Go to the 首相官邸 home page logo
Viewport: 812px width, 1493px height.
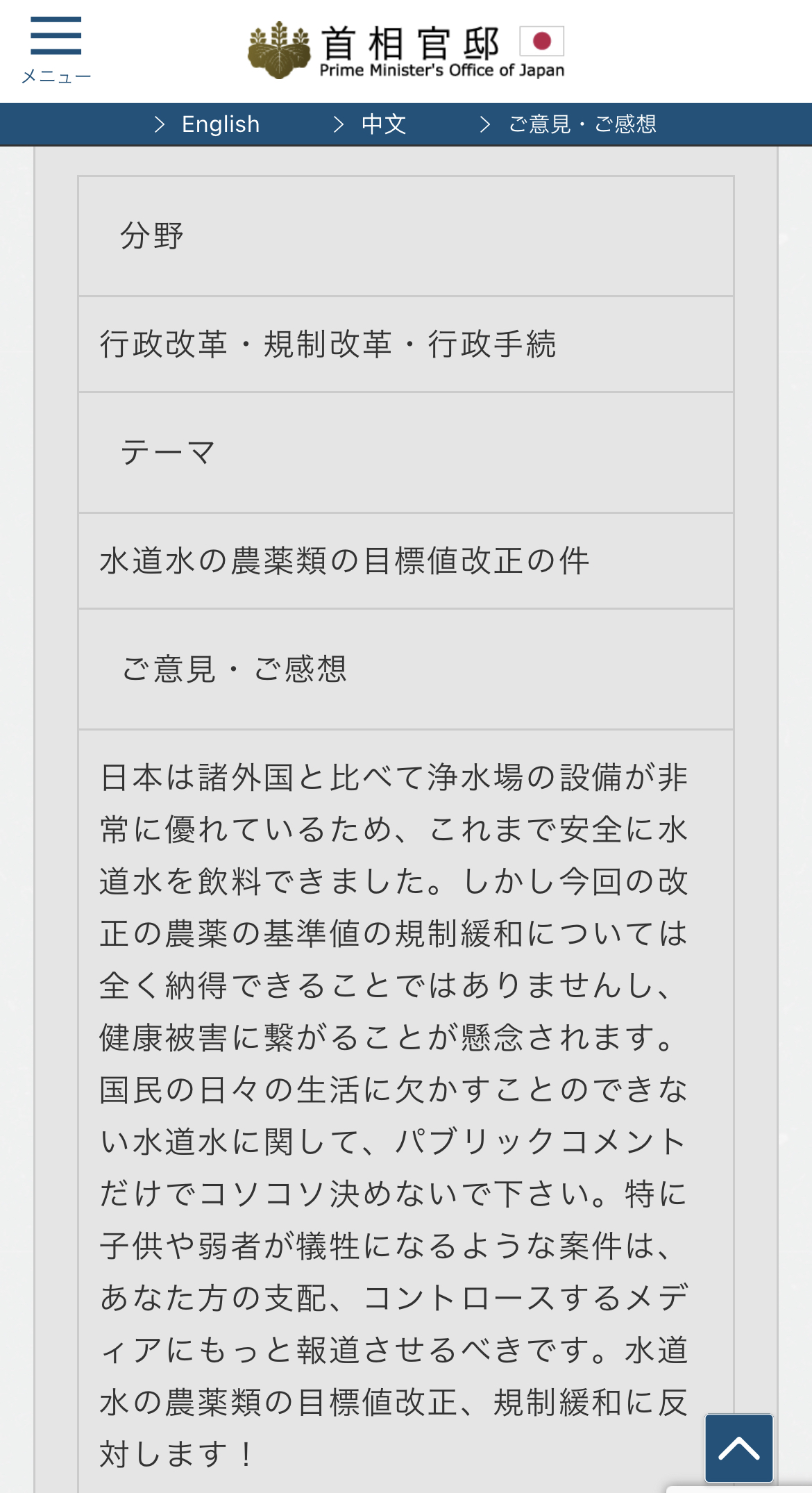tap(406, 50)
